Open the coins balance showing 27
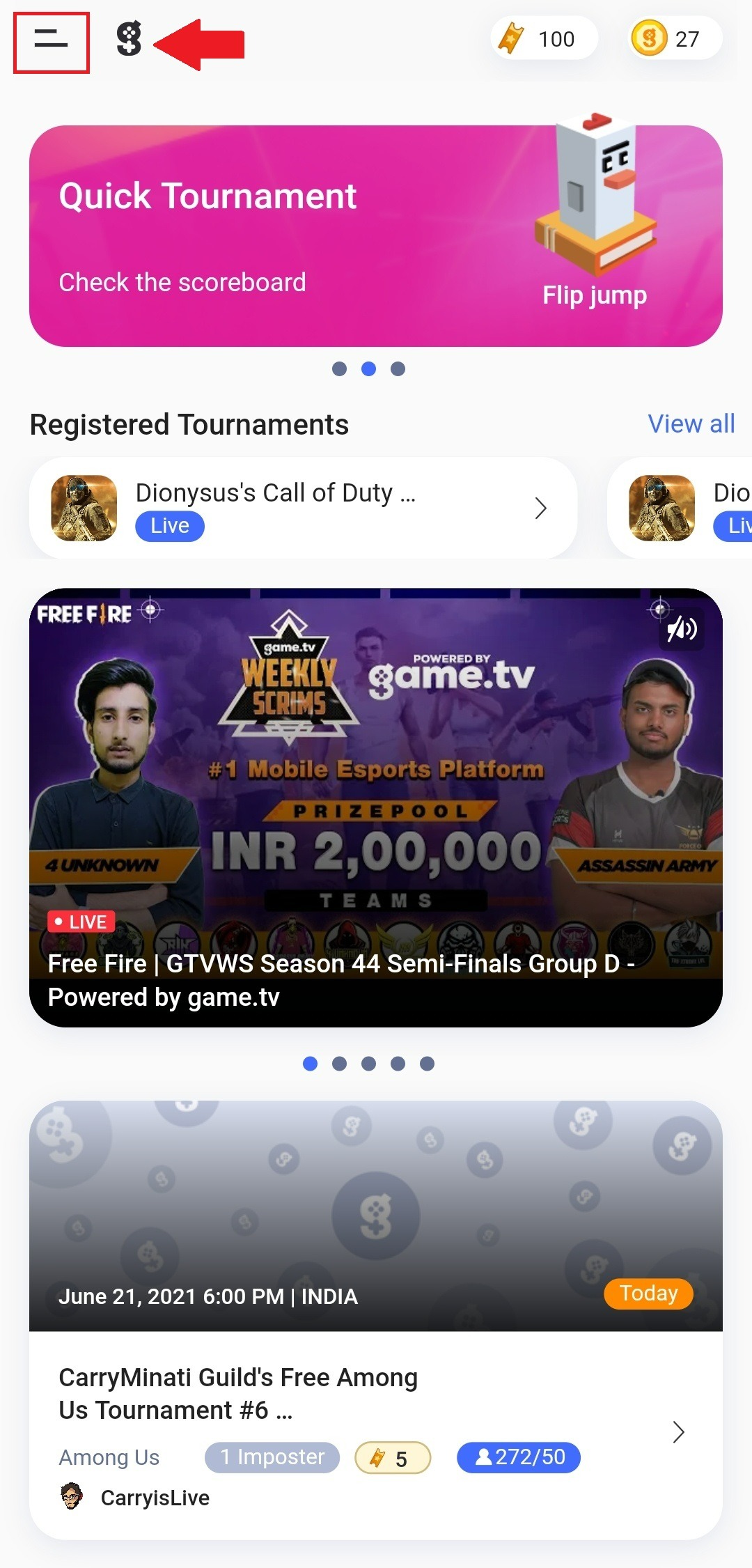 click(x=674, y=39)
